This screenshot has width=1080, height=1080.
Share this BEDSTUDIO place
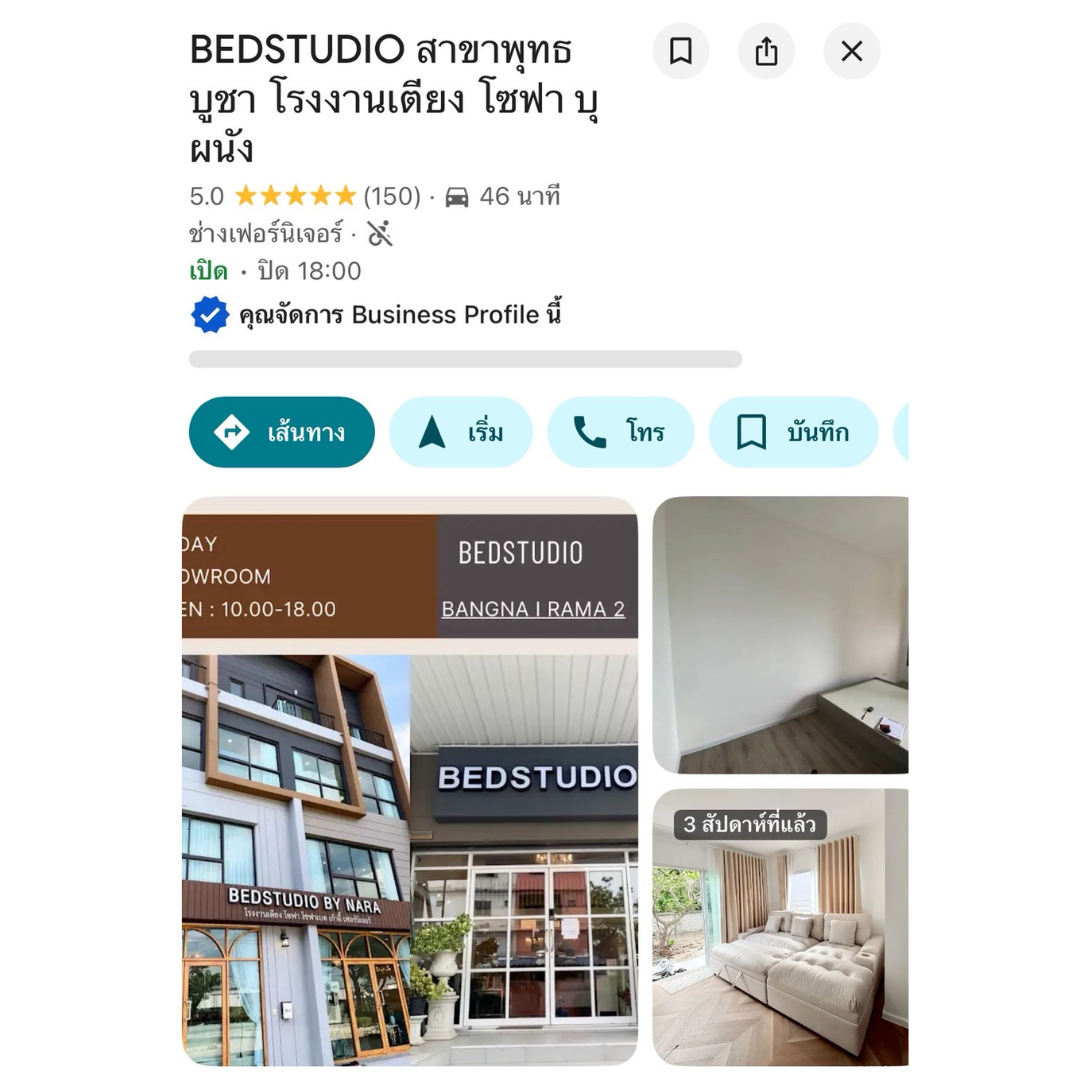(766, 51)
